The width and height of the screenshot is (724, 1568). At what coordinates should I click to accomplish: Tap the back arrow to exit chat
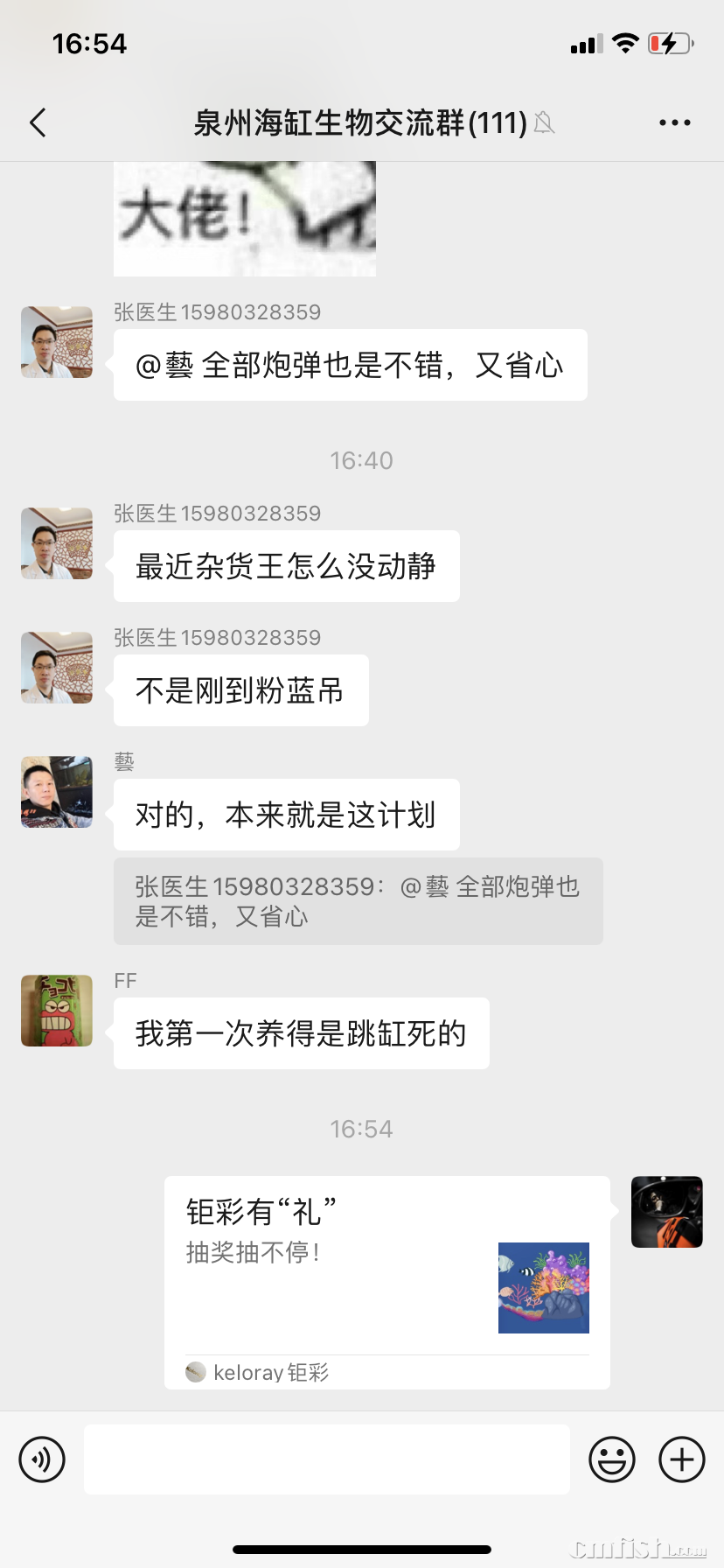(36, 123)
